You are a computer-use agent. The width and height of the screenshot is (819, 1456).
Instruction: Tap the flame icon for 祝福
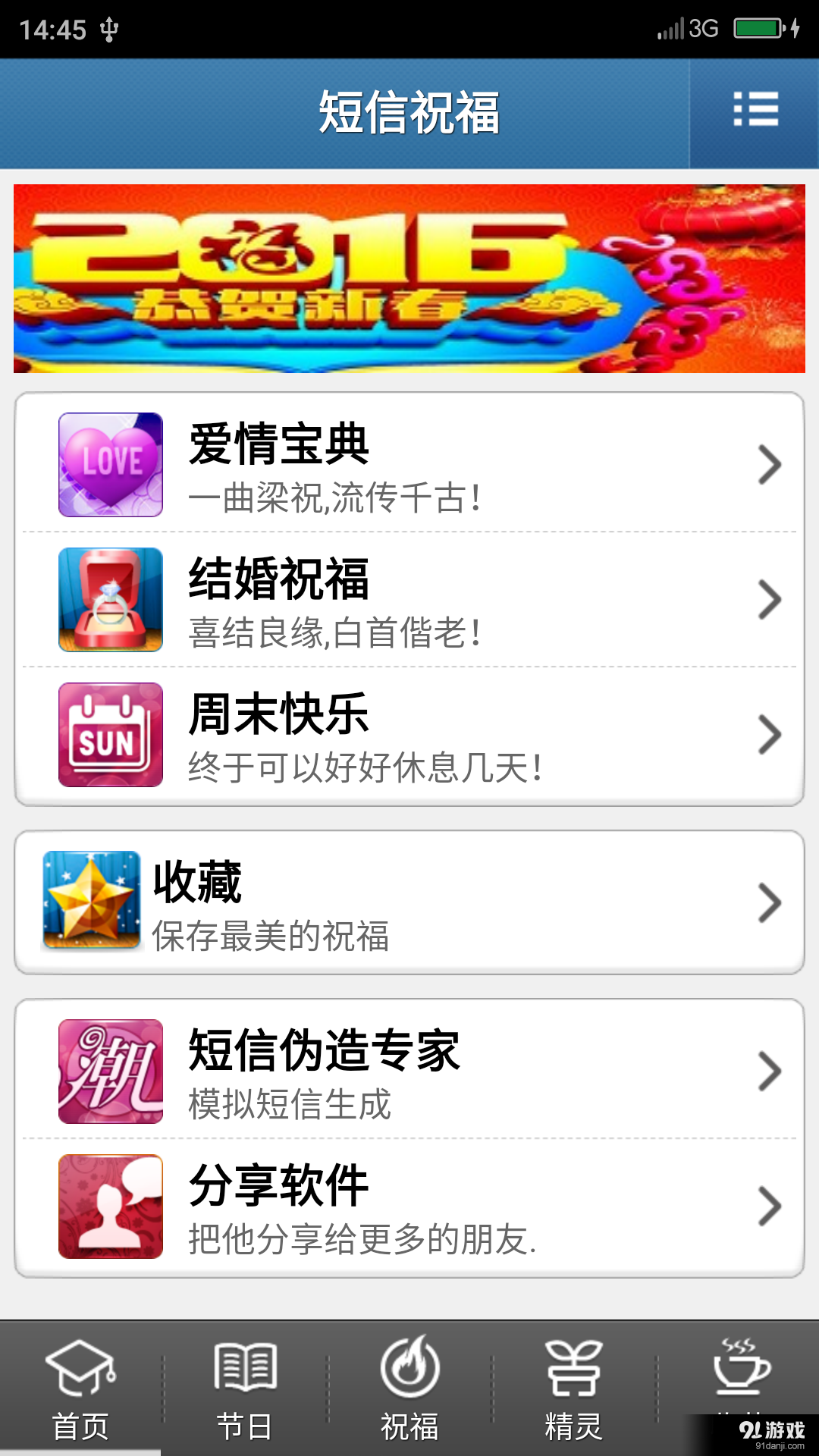coord(411,1373)
